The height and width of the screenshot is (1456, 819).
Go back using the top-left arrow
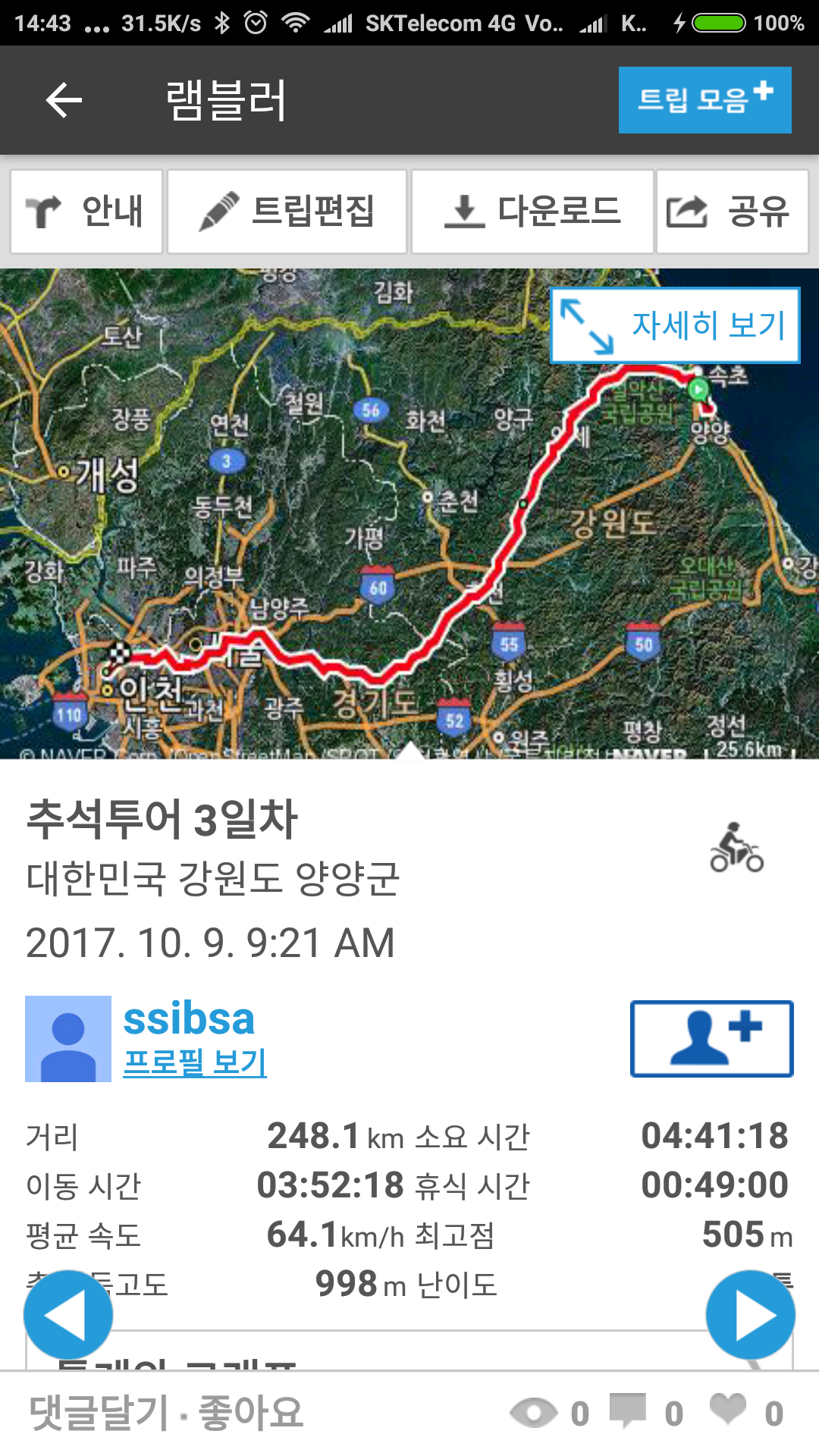click(64, 100)
